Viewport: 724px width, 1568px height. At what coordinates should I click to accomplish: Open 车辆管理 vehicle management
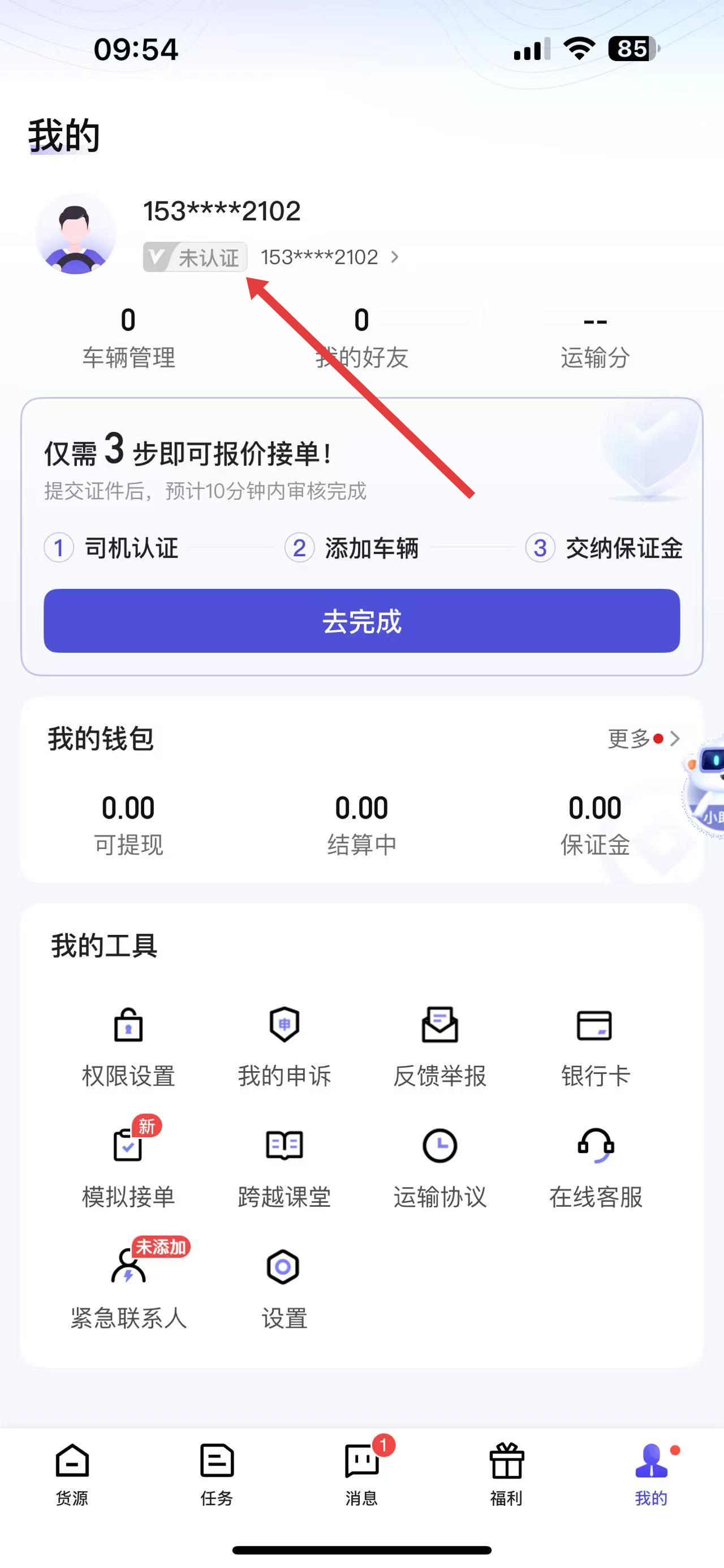click(128, 339)
